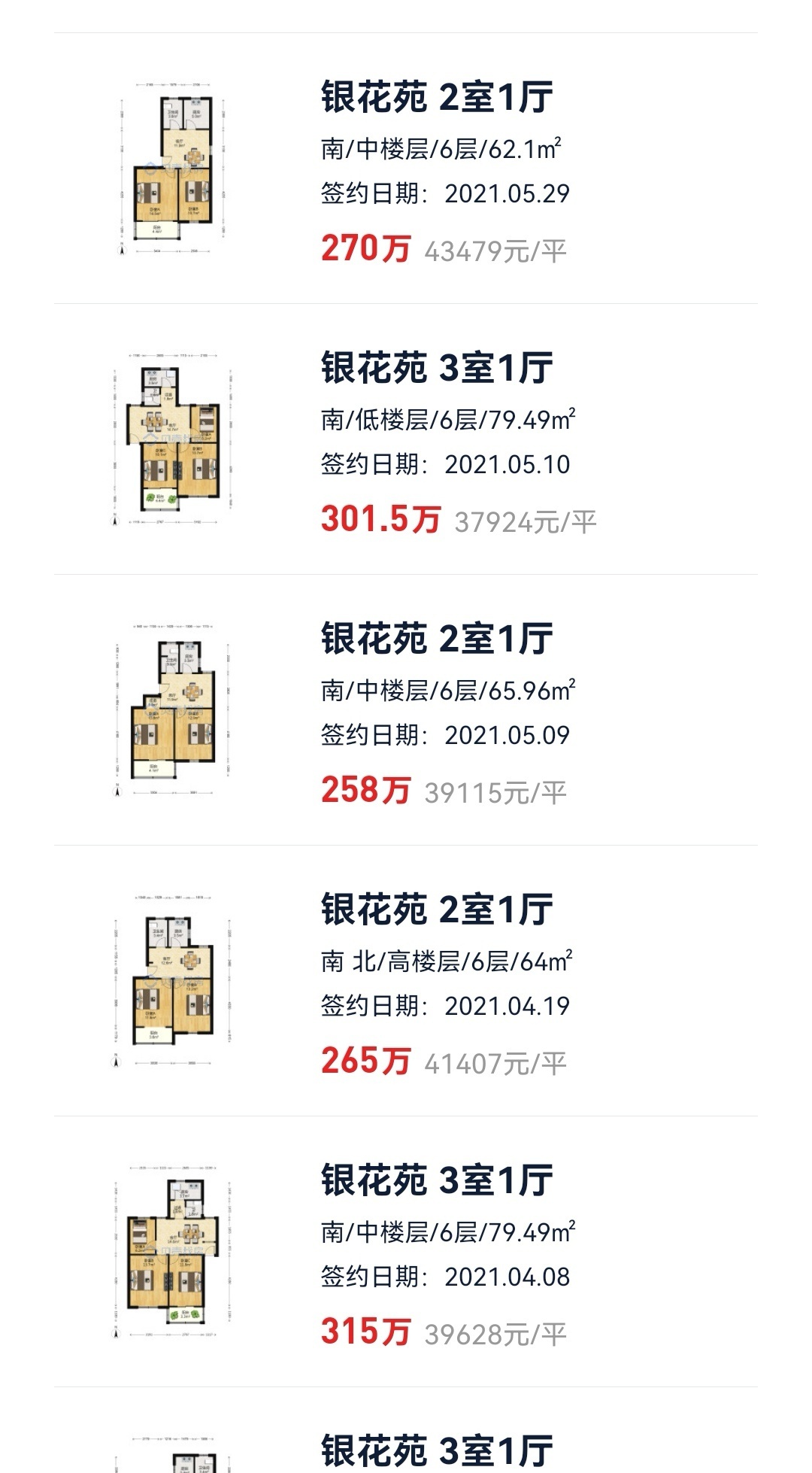View floor plan of the 低楼层 79.49m² listing

[173, 439]
